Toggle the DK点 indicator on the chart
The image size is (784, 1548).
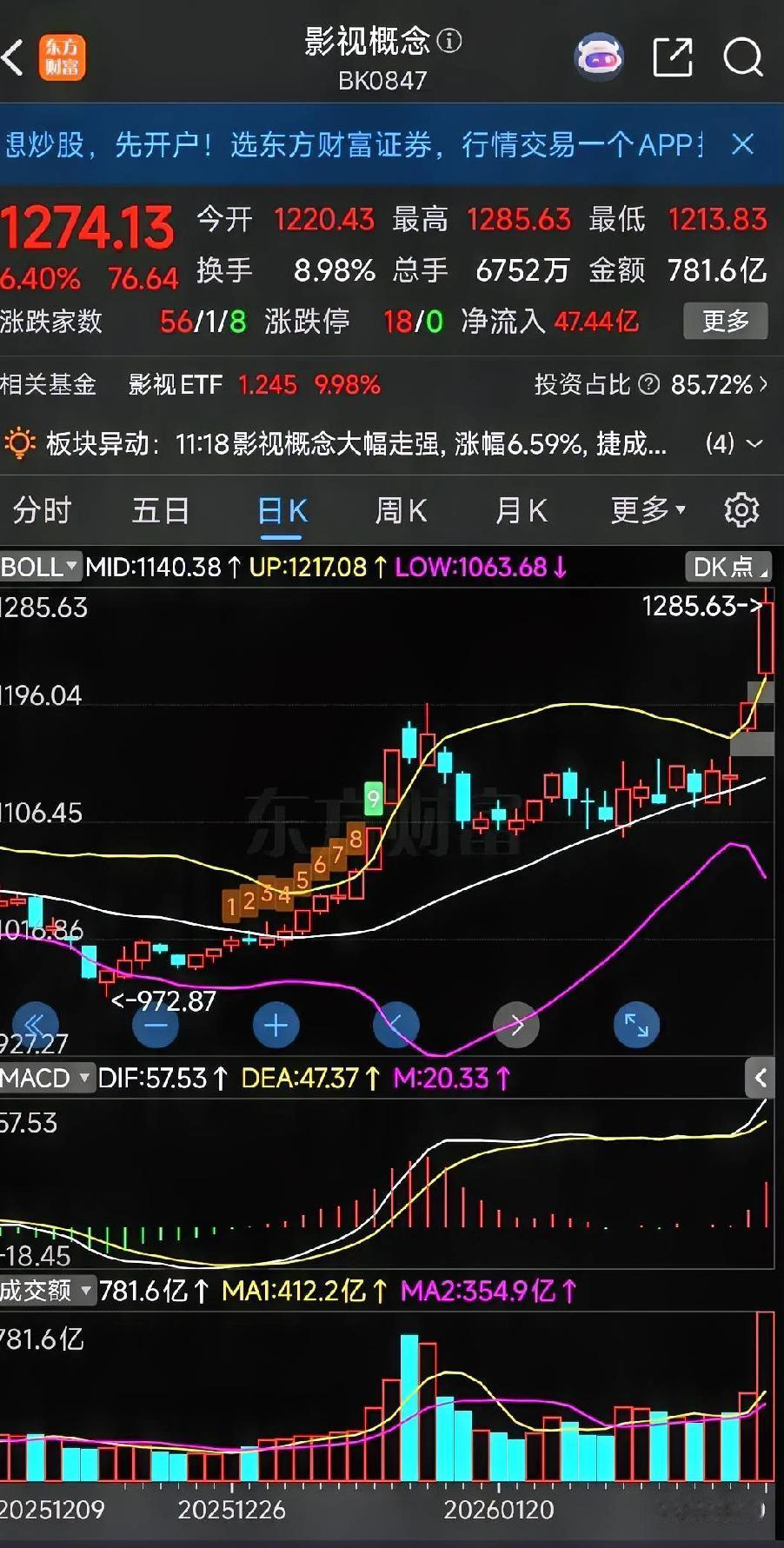728,568
